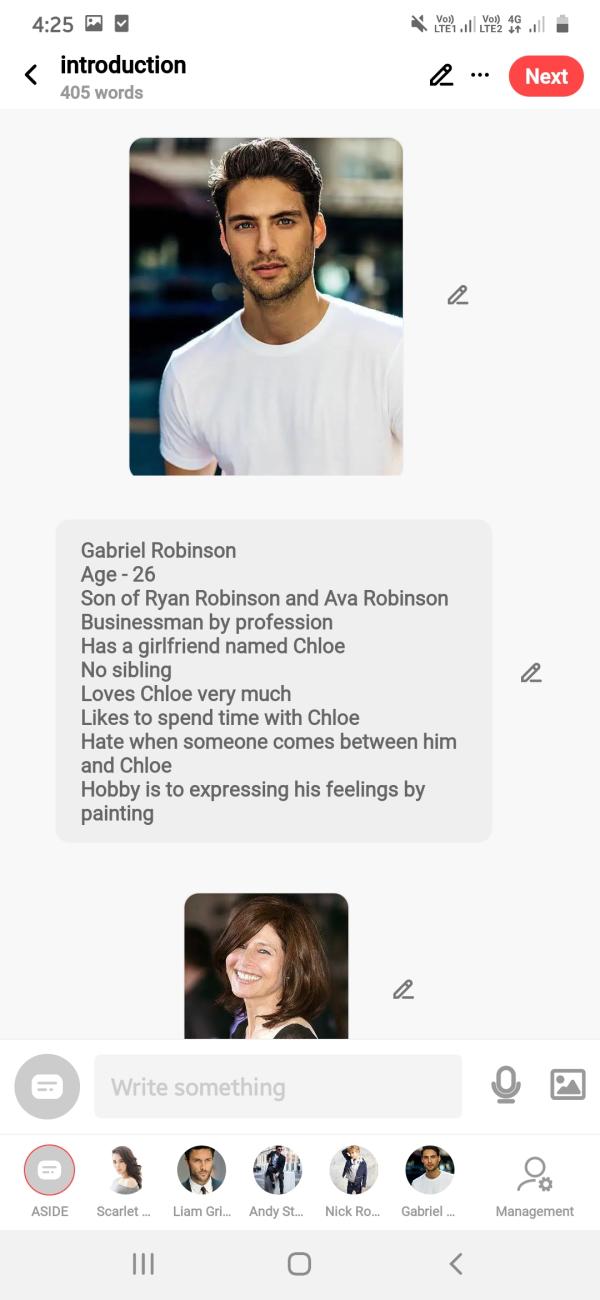Screen dimensions: 600x1300
Task: Choose the Scarlet character
Action: [125, 1171]
